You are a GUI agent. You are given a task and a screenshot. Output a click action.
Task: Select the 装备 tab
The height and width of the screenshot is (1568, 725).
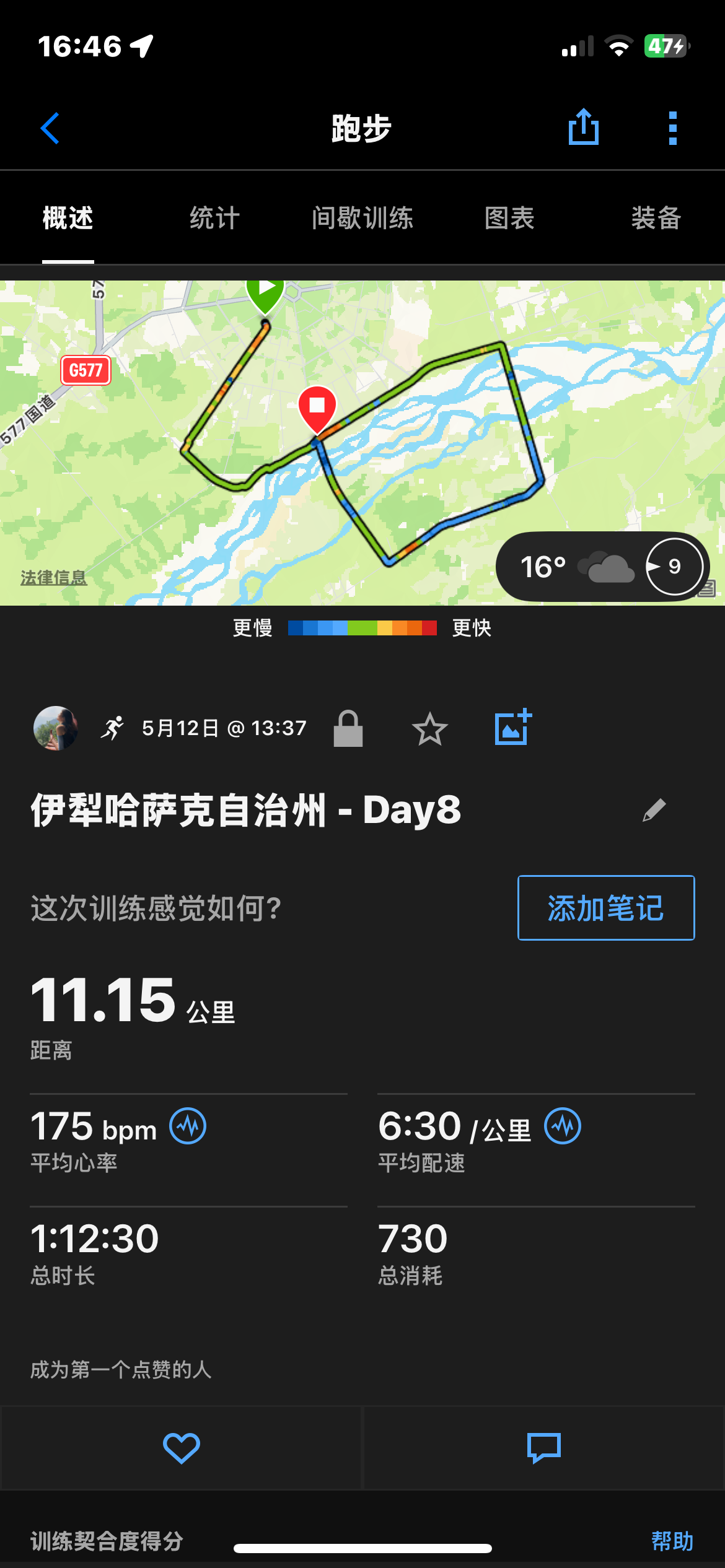(x=657, y=218)
